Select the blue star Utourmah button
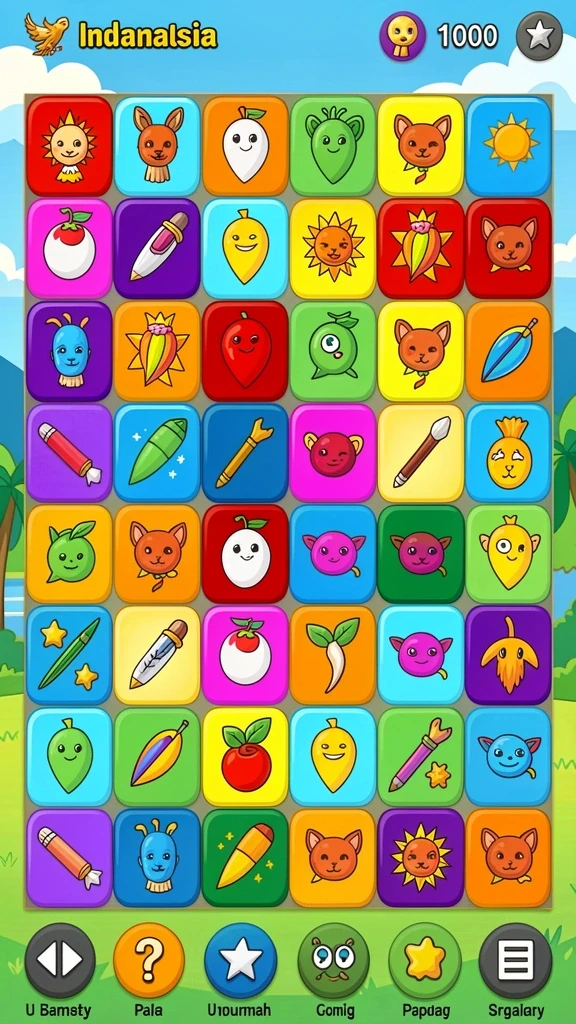The image size is (576, 1024). (x=240, y=961)
